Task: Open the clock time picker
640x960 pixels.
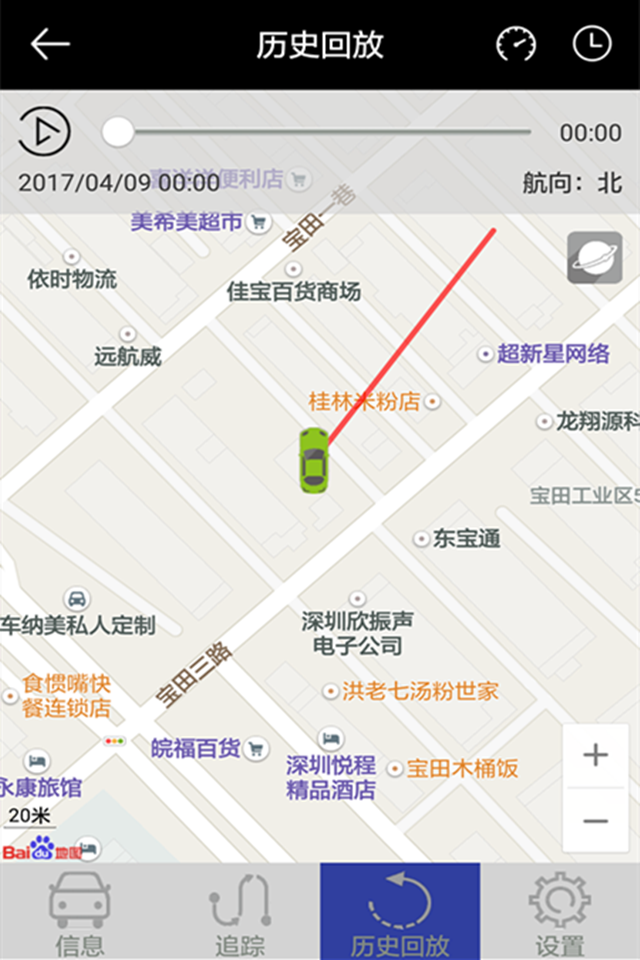Action: (x=592, y=44)
